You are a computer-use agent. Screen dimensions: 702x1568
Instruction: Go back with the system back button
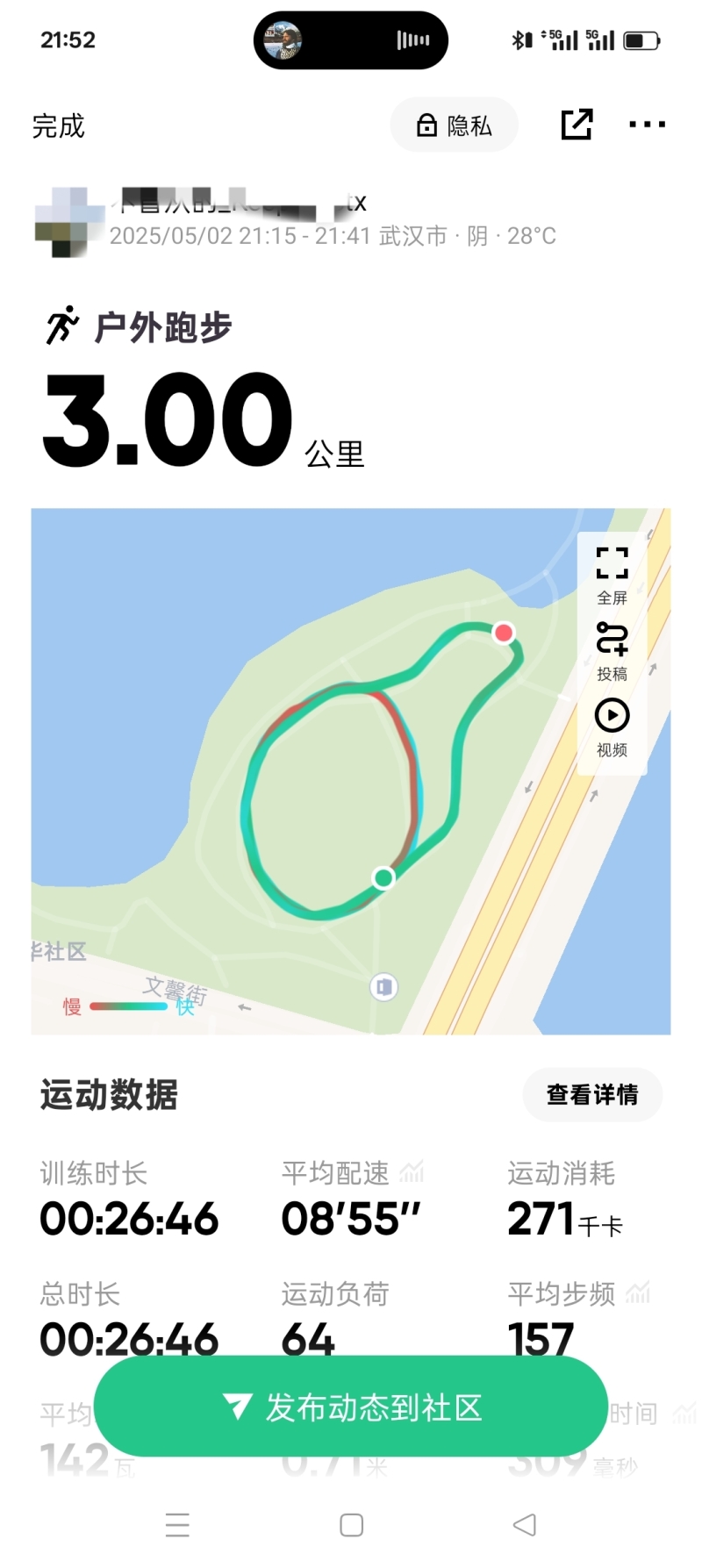[525, 1525]
